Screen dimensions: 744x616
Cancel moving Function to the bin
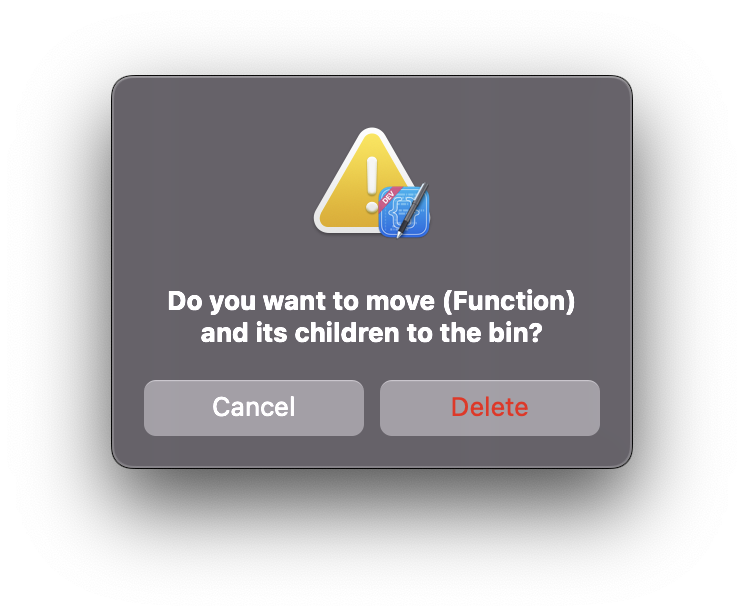[x=254, y=408]
